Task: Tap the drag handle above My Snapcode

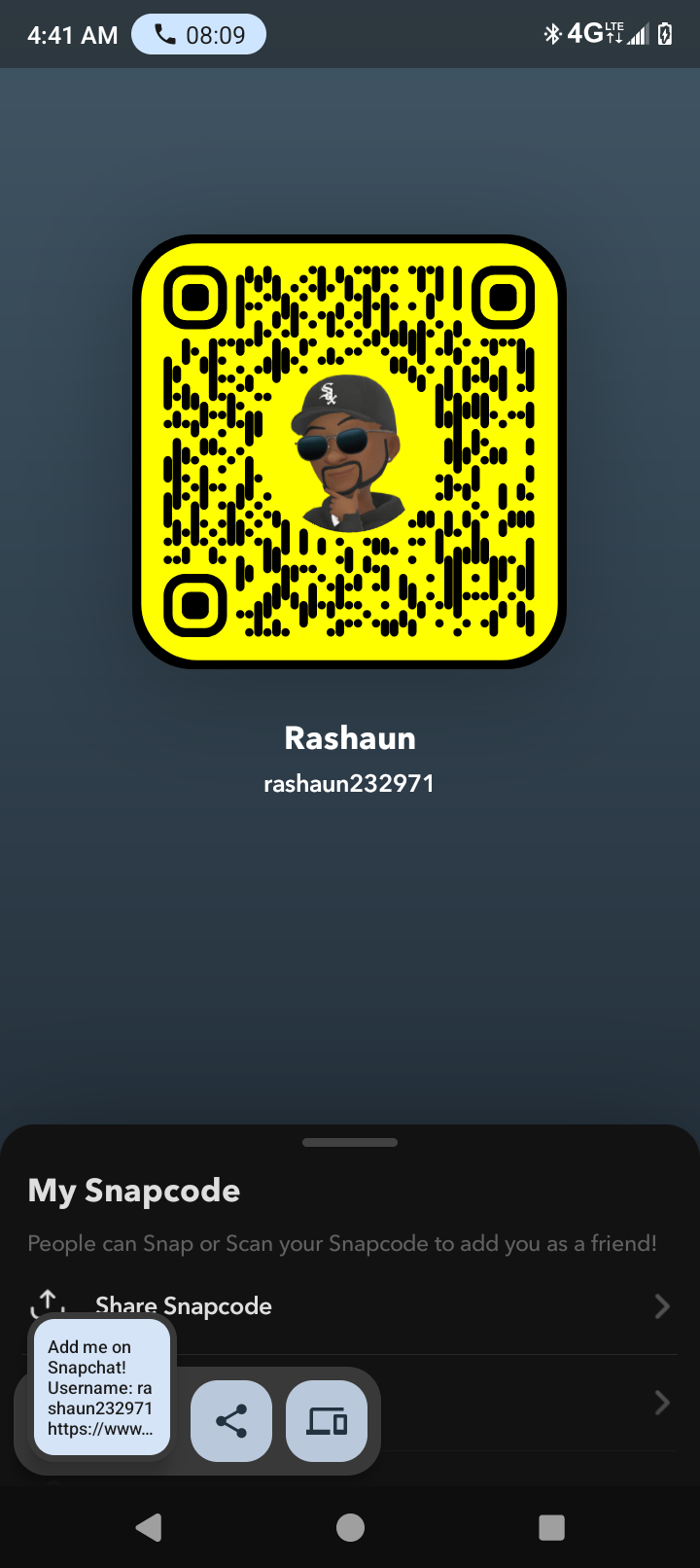Action: [x=350, y=1142]
